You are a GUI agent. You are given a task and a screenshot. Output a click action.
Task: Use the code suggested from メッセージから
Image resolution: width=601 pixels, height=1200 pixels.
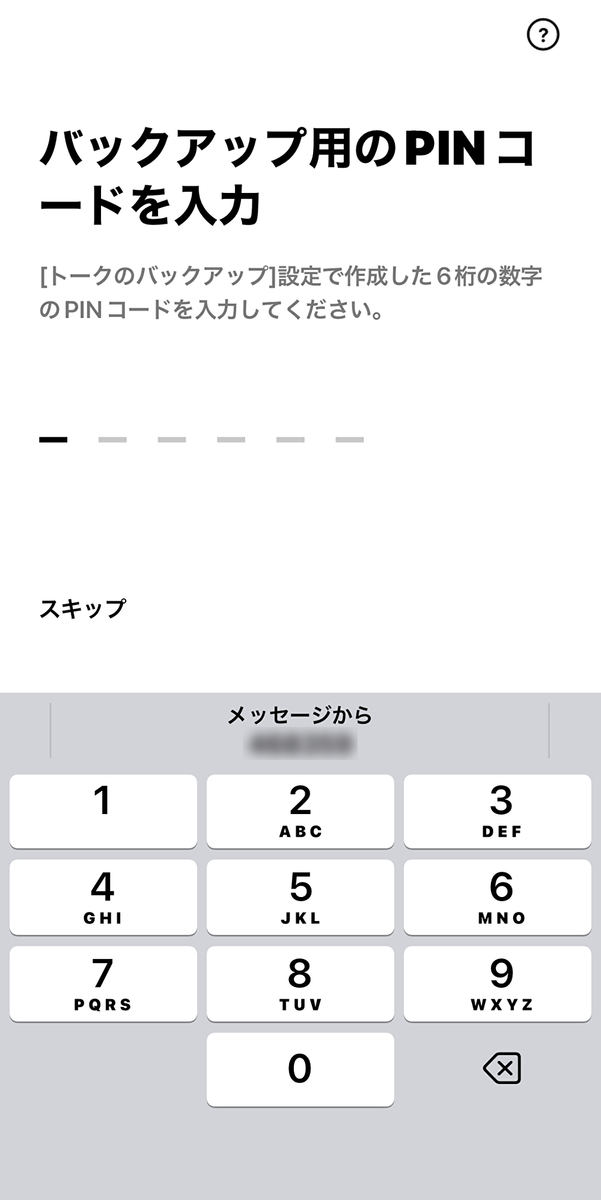(x=300, y=730)
